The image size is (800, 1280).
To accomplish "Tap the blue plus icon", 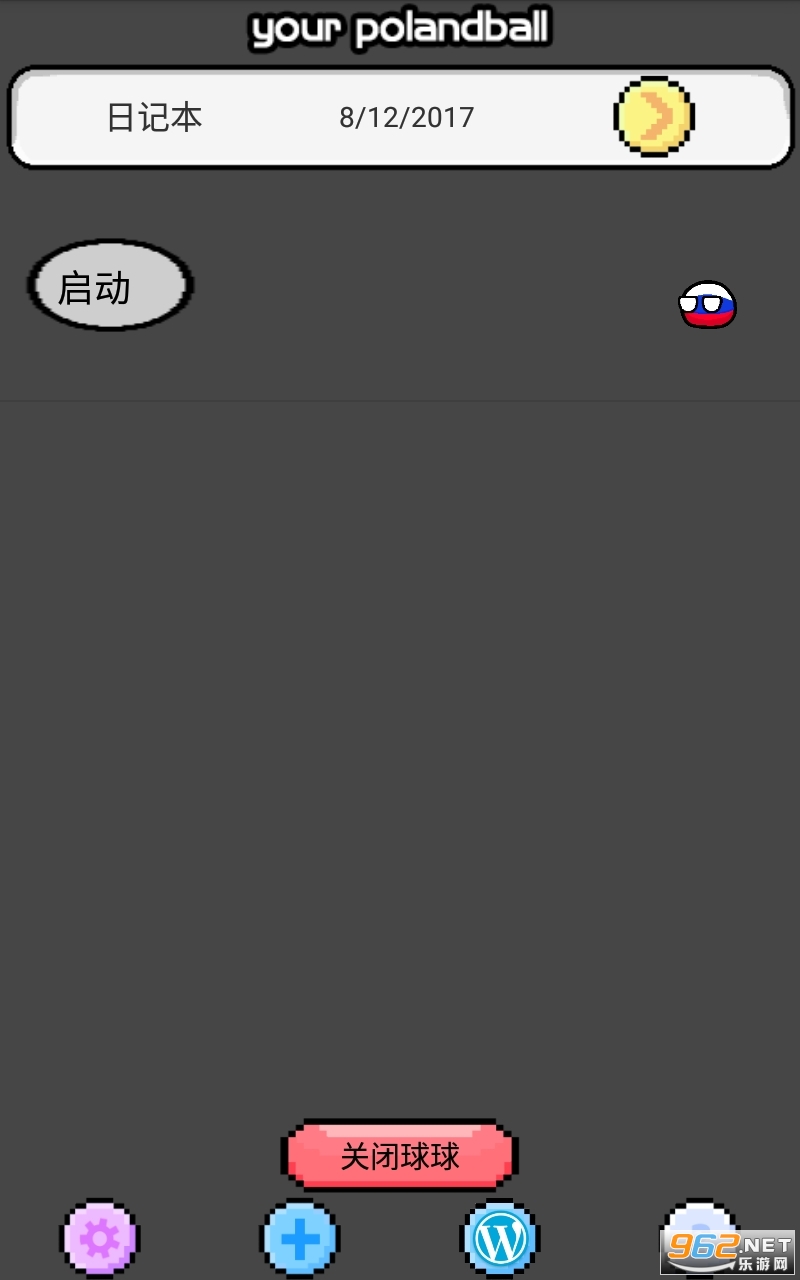I will pos(300,1238).
